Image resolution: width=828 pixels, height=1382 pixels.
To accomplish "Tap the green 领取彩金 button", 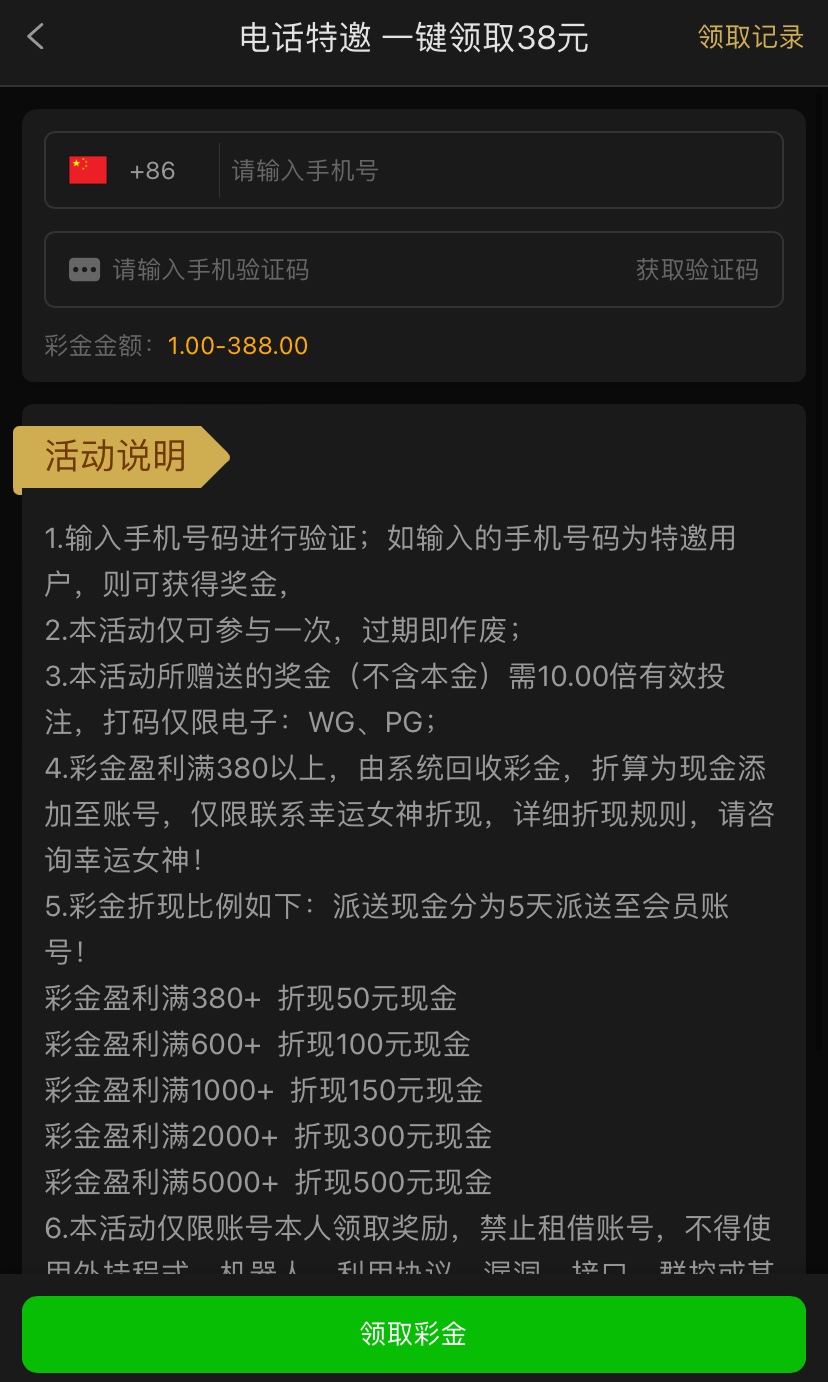I will 414,1334.
